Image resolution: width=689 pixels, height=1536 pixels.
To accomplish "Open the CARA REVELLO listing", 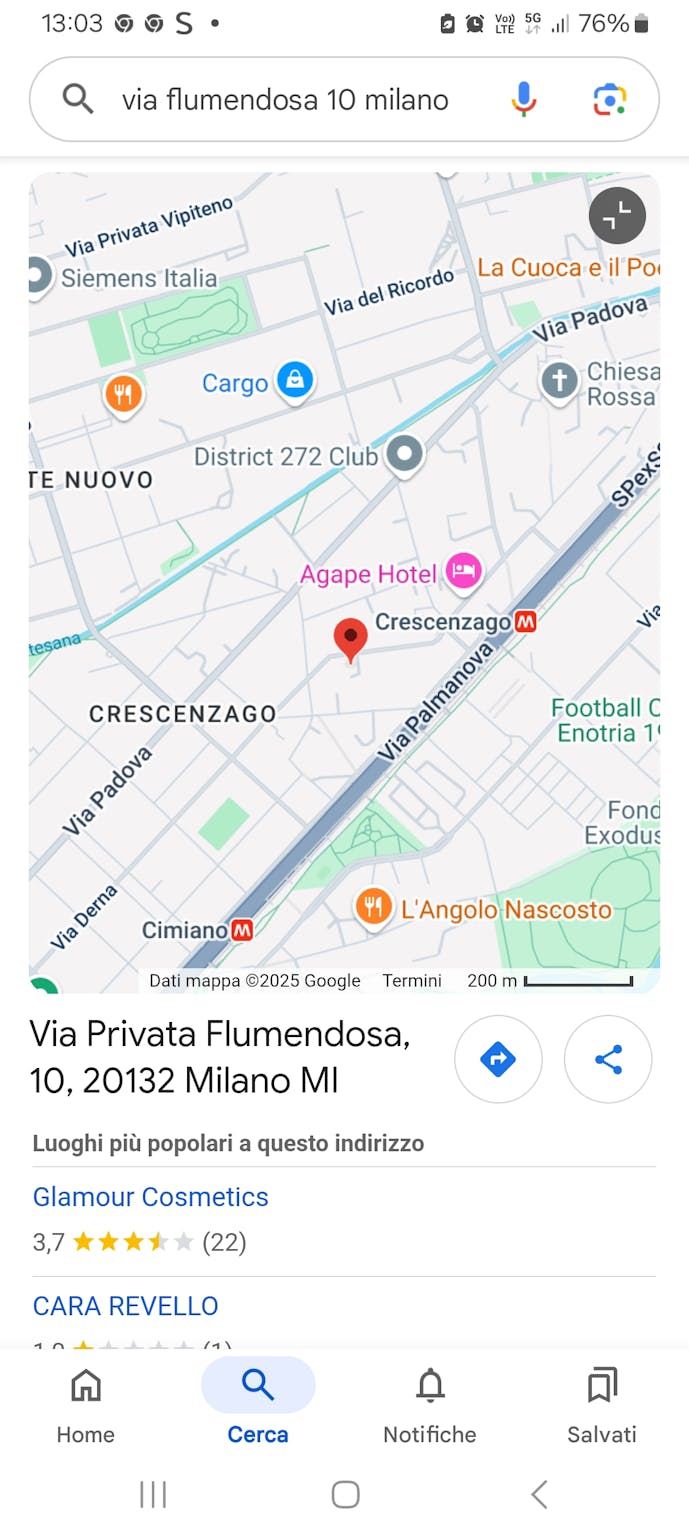I will pyautogui.click(x=126, y=1306).
